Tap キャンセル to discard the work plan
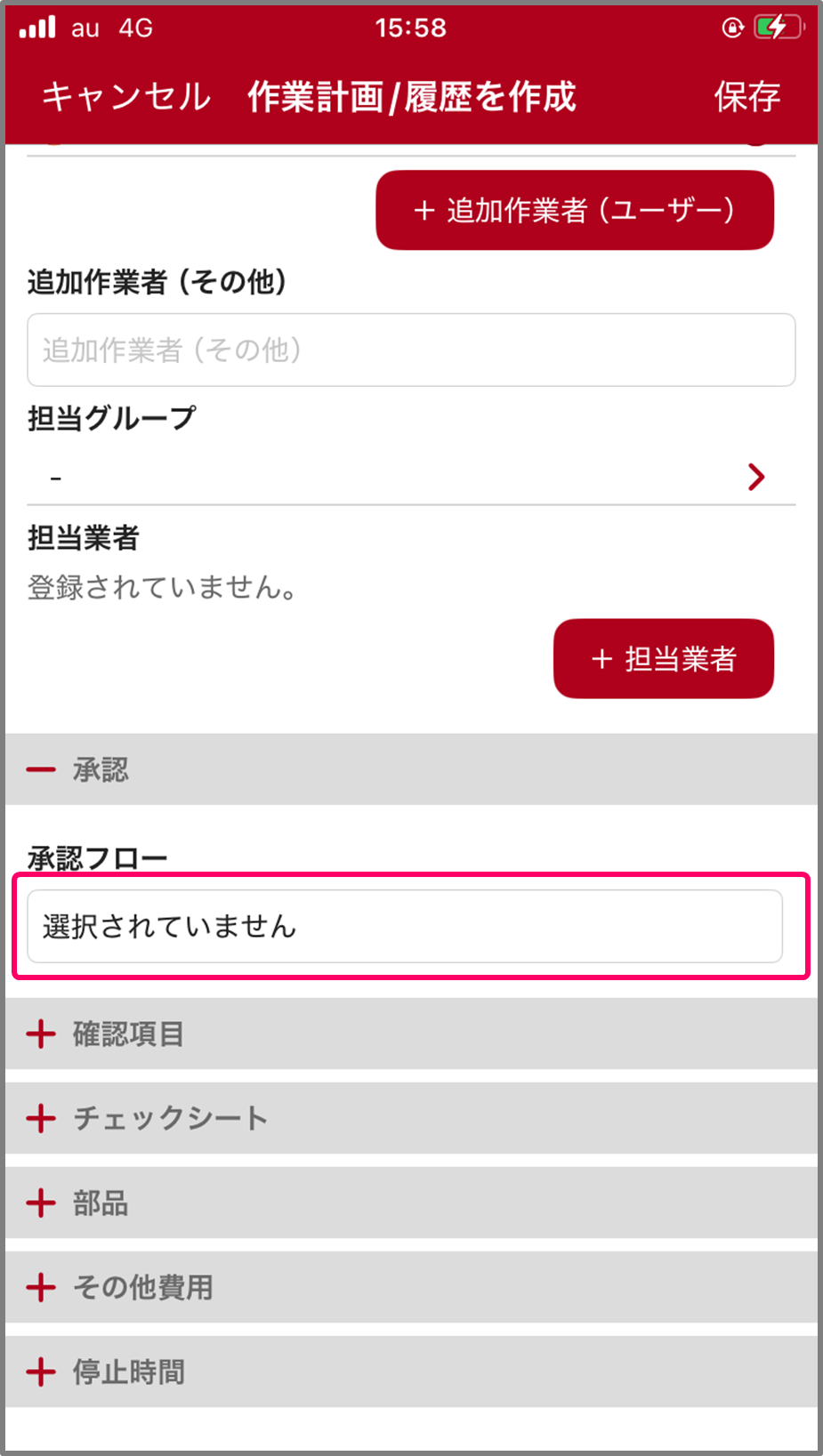 point(125,96)
